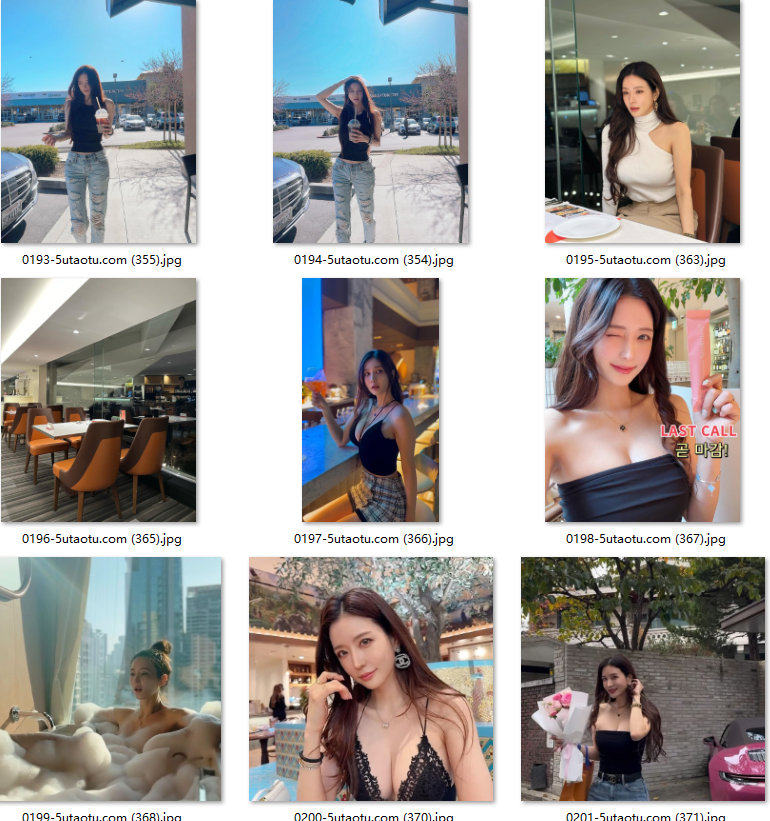This screenshot has width=770, height=821.
Task: View image 0200-5utaotu.com (370).jpg
Action: click(x=371, y=680)
